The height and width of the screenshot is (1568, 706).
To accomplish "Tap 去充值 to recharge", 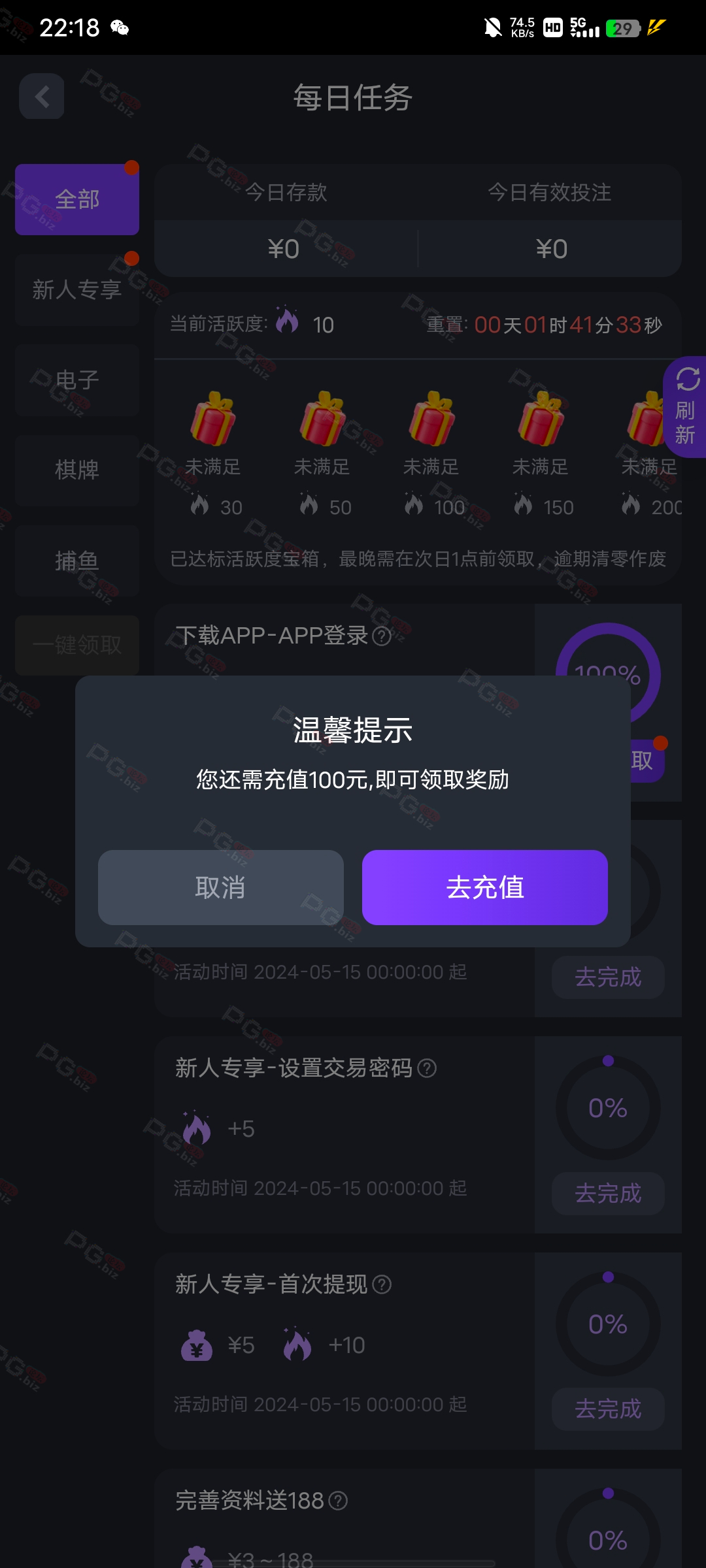I will point(484,887).
